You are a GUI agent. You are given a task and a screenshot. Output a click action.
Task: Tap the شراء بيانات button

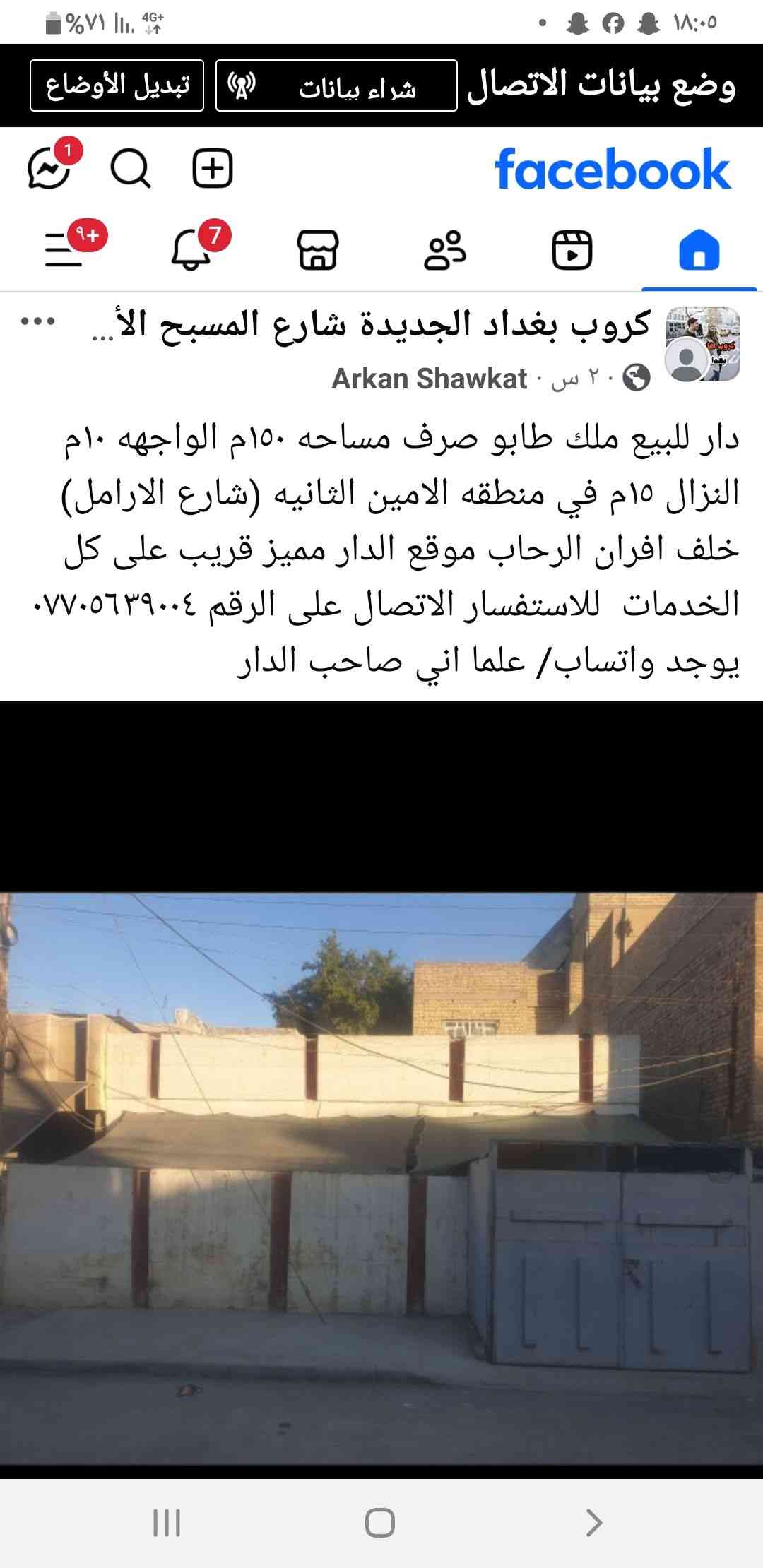click(x=336, y=85)
